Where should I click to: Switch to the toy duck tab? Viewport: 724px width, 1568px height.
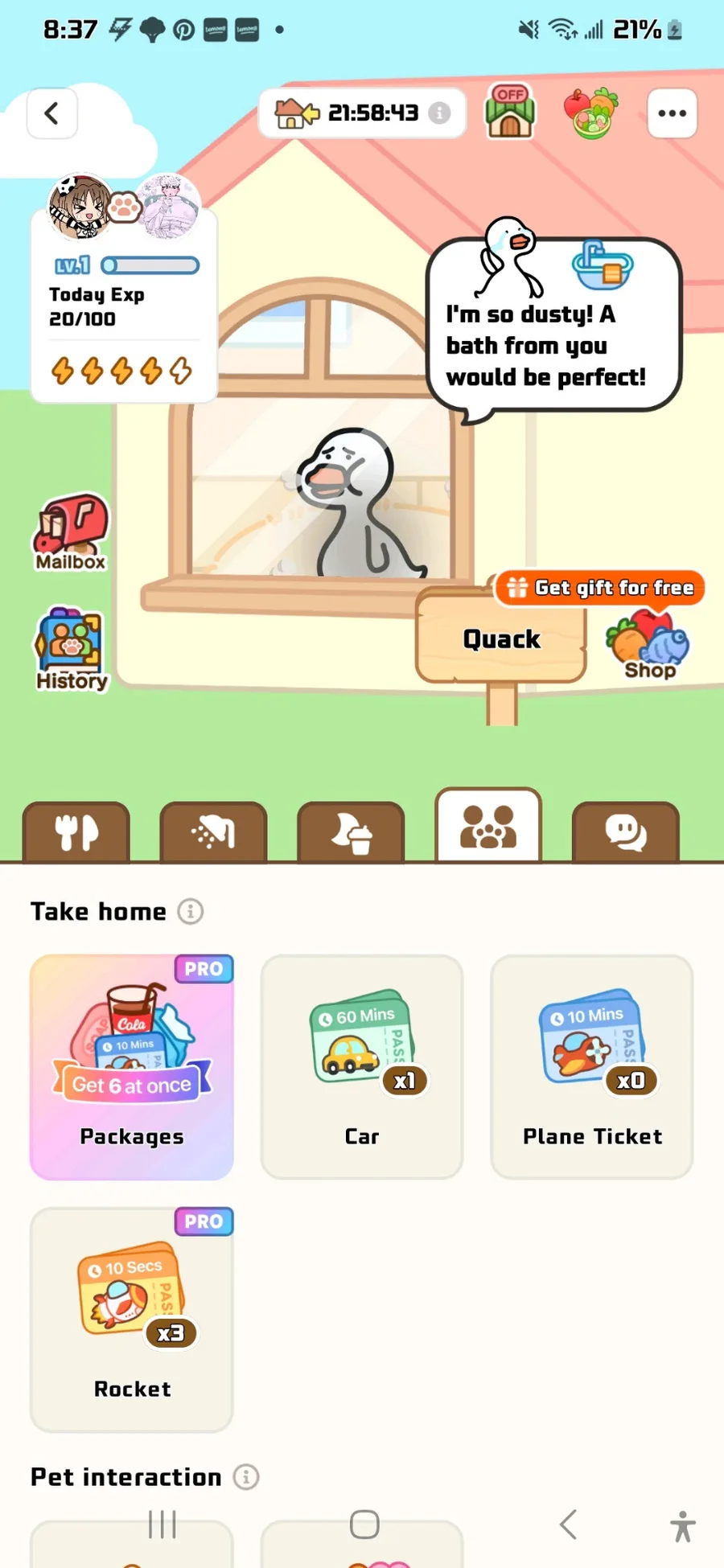pyautogui.click(x=351, y=832)
